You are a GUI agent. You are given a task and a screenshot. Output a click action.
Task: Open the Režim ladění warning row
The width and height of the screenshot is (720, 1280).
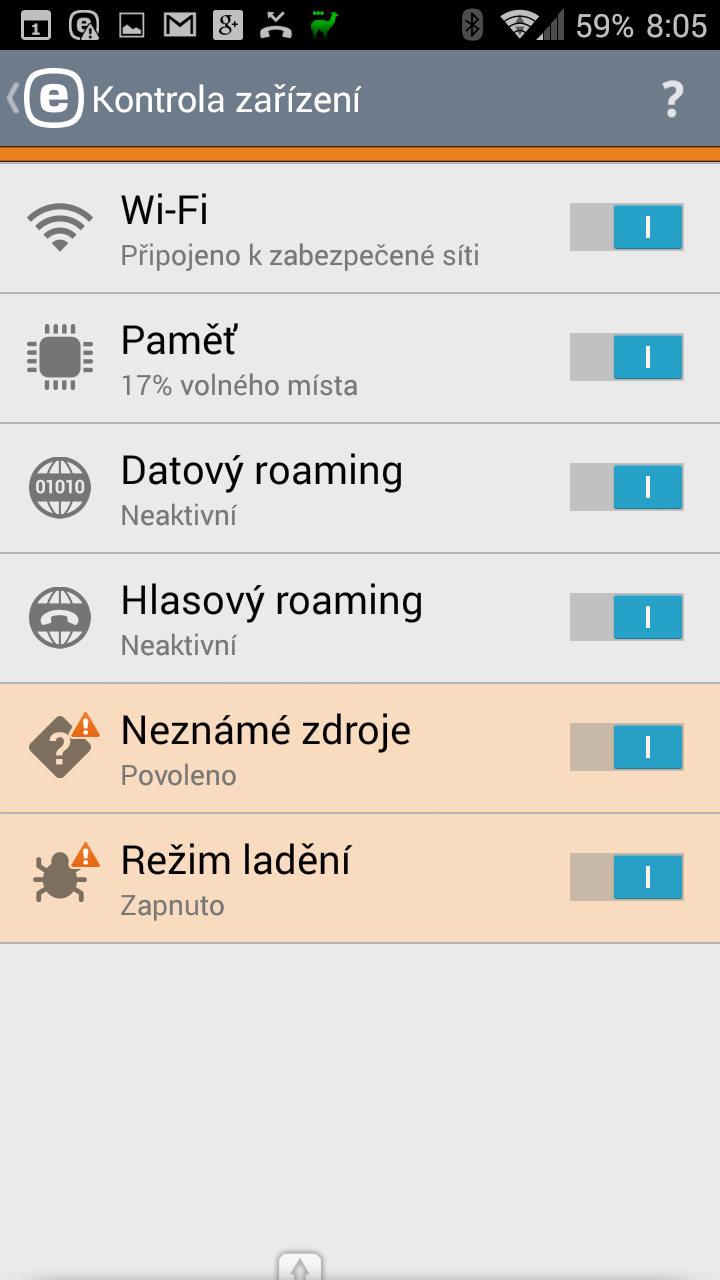coord(360,879)
